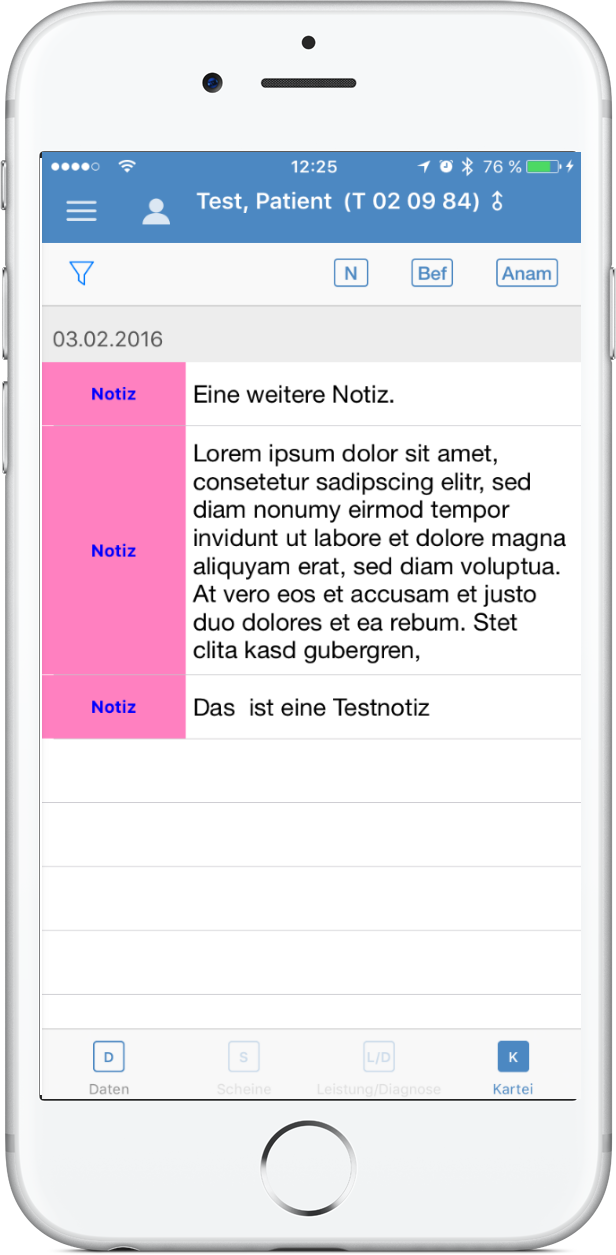This screenshot has height=1255, width=616.
Task: Open the patient profile icon
Action: coord(155,211)
